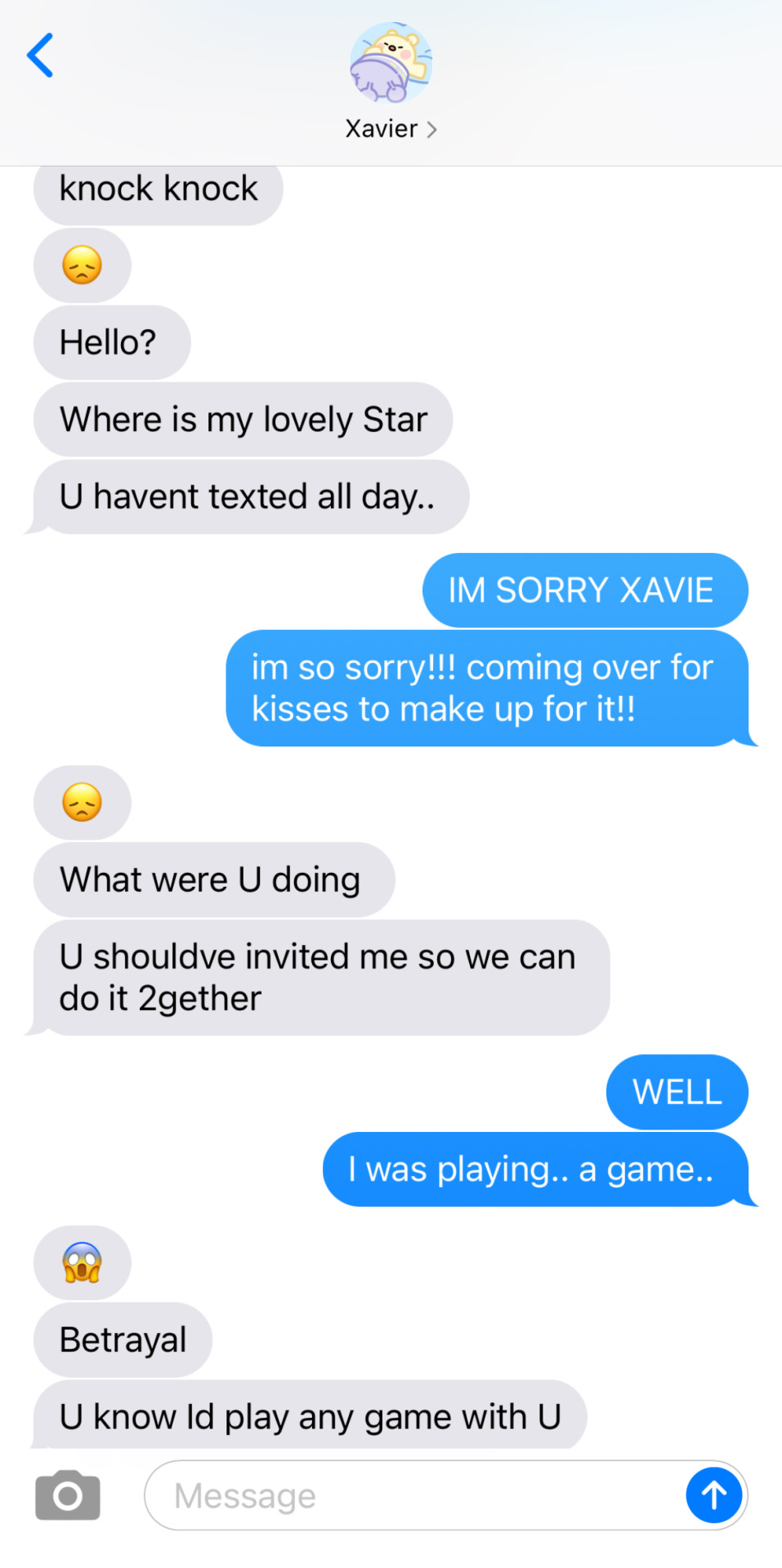Go back to the conversations list
Screen dimensions: 782x1568
click(x=40, y=56)
